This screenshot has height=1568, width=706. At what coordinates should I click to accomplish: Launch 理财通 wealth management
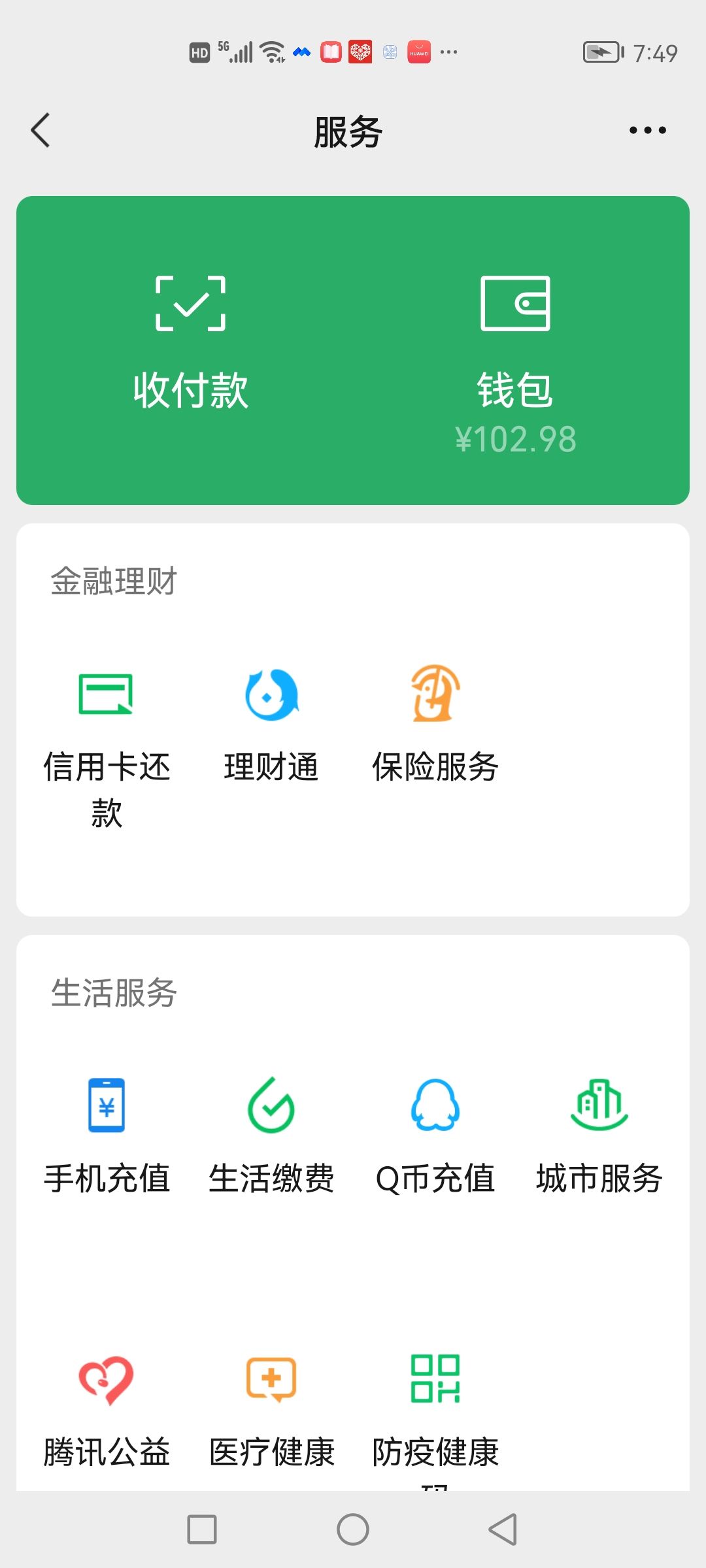click(271, 725)
